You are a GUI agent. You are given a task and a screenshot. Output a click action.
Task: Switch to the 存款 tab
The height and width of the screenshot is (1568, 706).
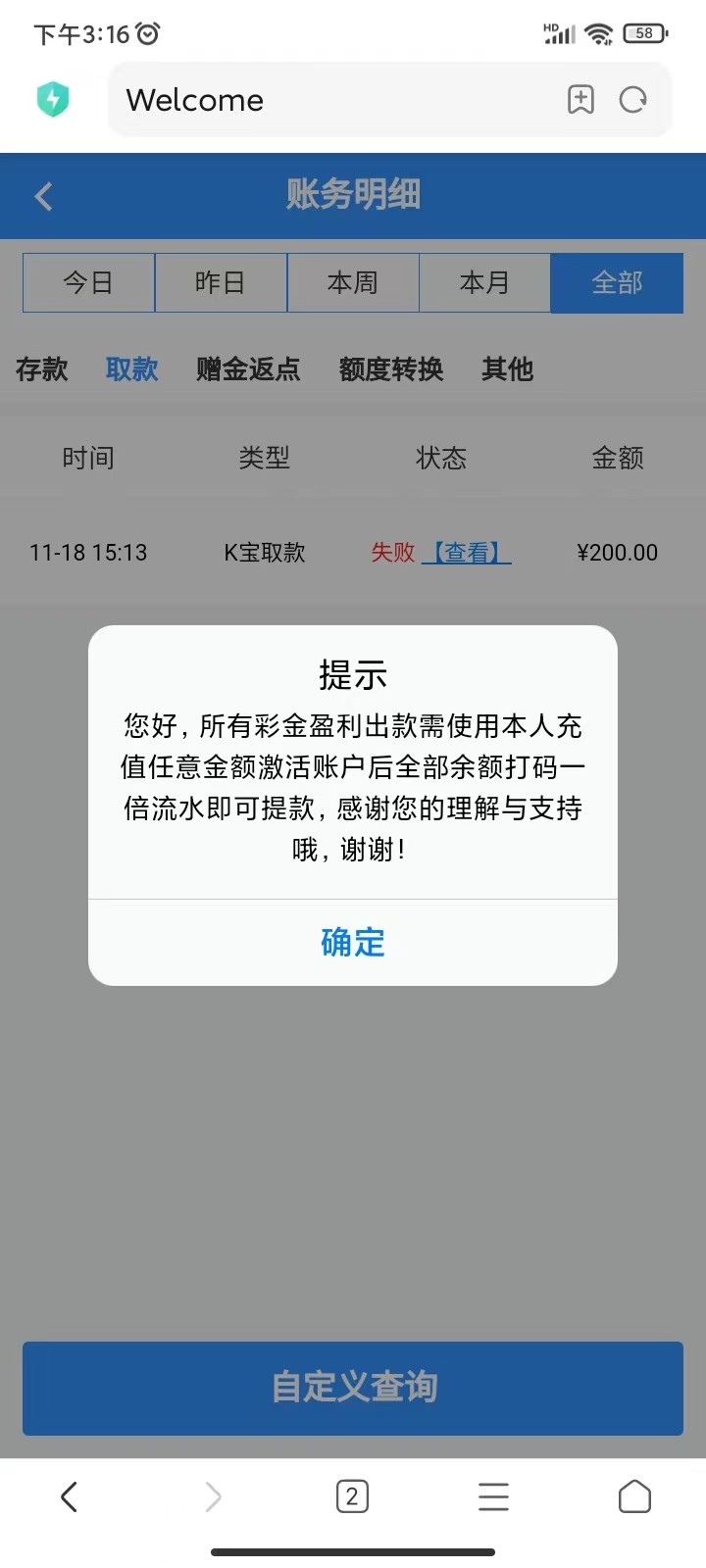(x=41, y=369)
